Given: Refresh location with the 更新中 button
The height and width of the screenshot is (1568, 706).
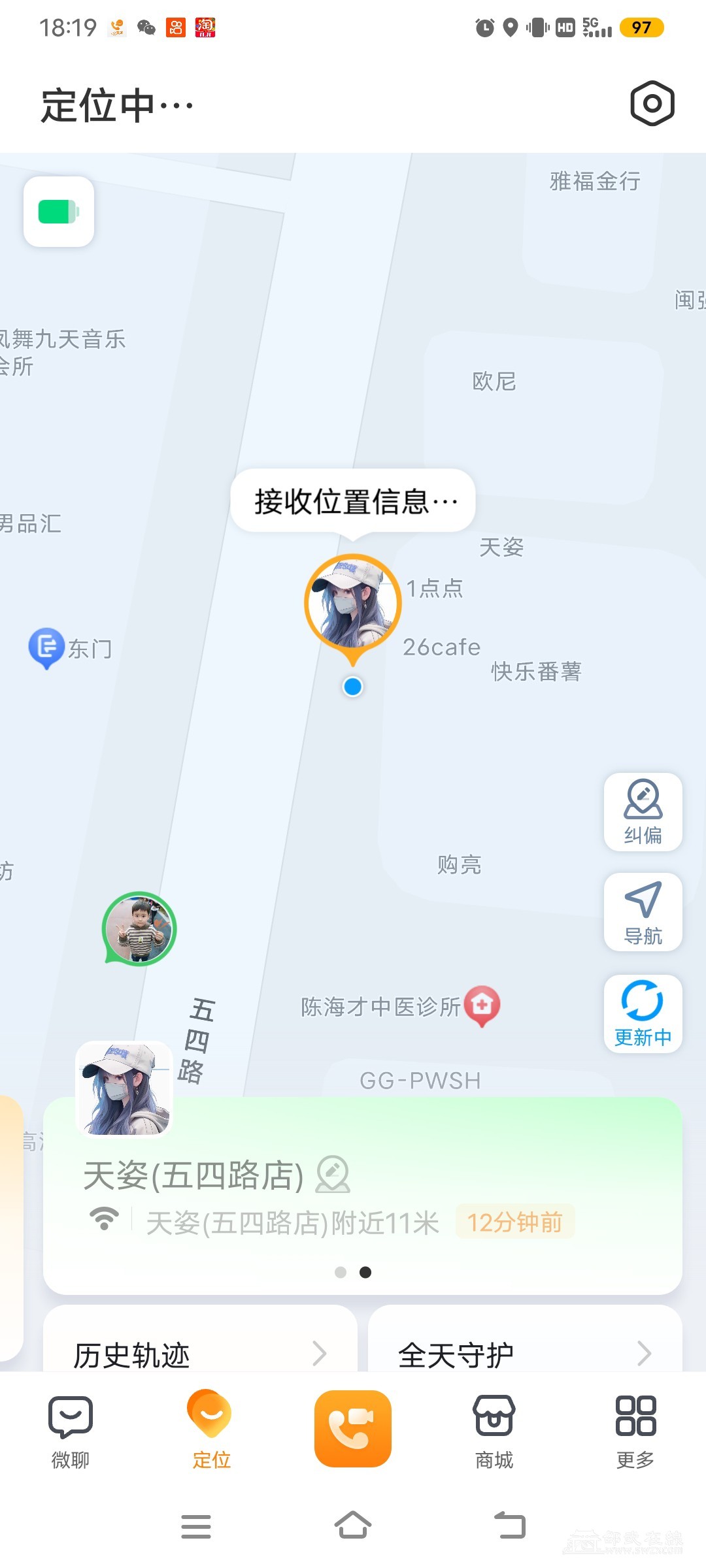Looking at the screenshot, I should [x=643, y=1013].
